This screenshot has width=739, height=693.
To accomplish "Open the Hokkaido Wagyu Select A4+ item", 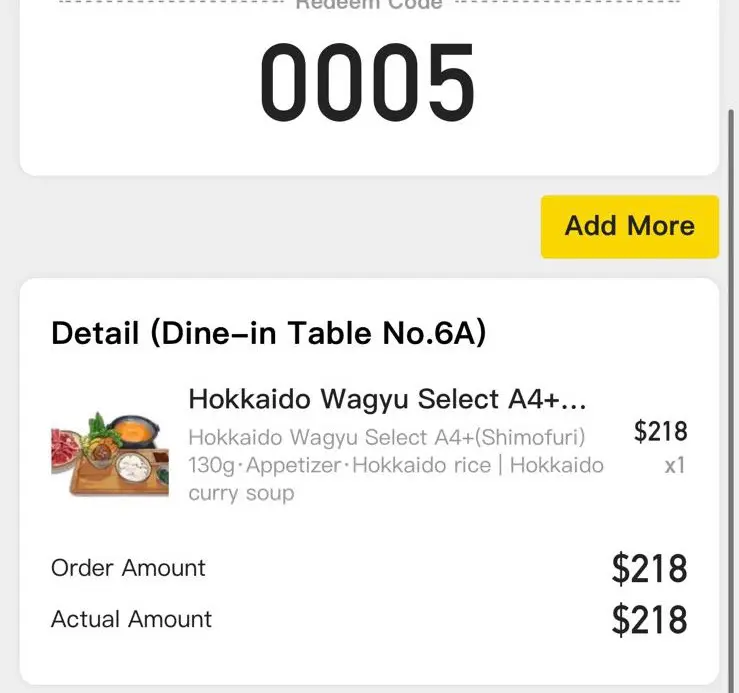I will pyautogui.click(x=386, y=399).
